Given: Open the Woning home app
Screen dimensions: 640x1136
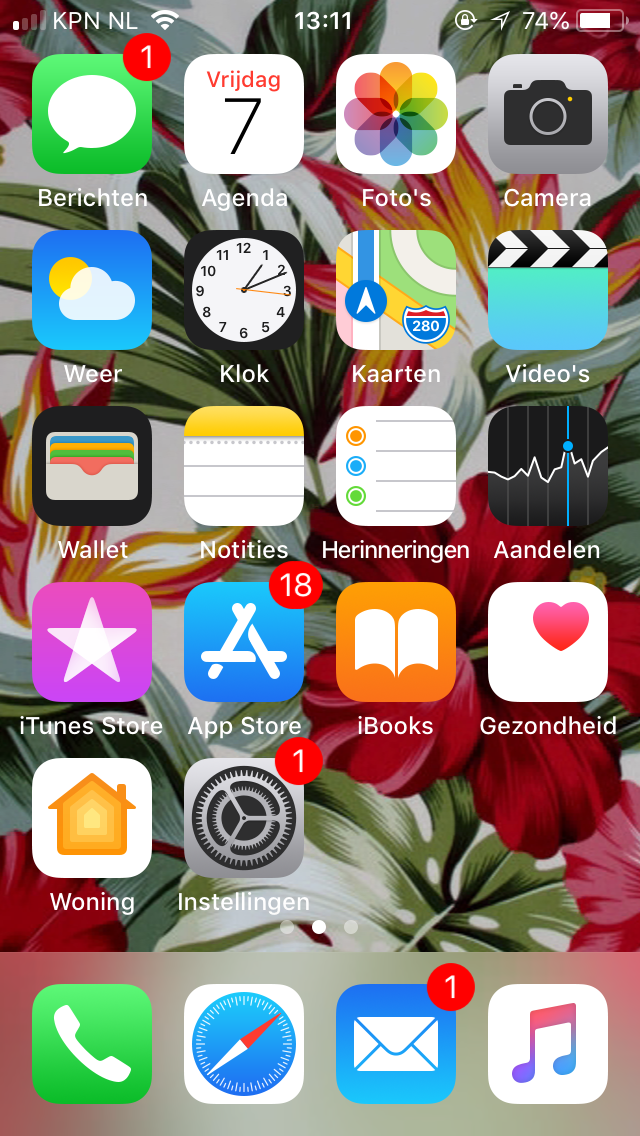Looking at the screenshot, I should point(92,819).
